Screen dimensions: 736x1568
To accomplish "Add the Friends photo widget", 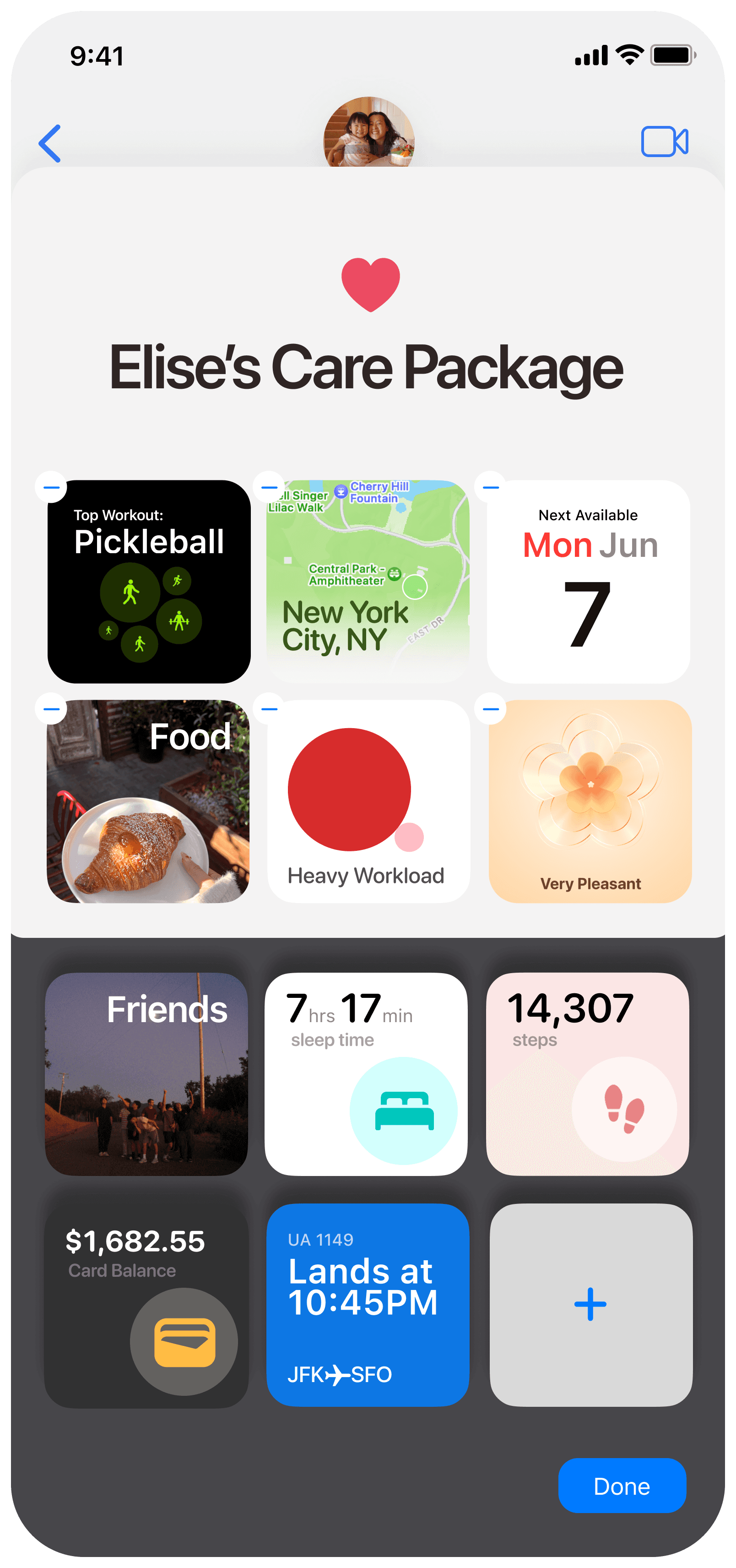I will 146,1074.
